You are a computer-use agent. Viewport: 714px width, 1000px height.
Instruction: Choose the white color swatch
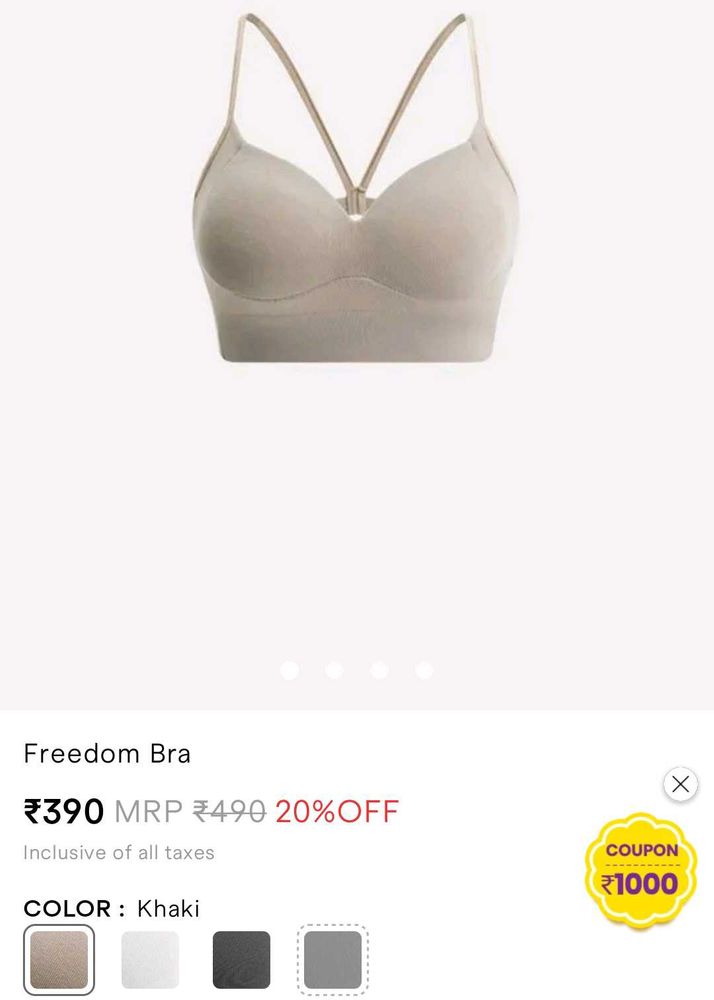(x=150, y=960)
